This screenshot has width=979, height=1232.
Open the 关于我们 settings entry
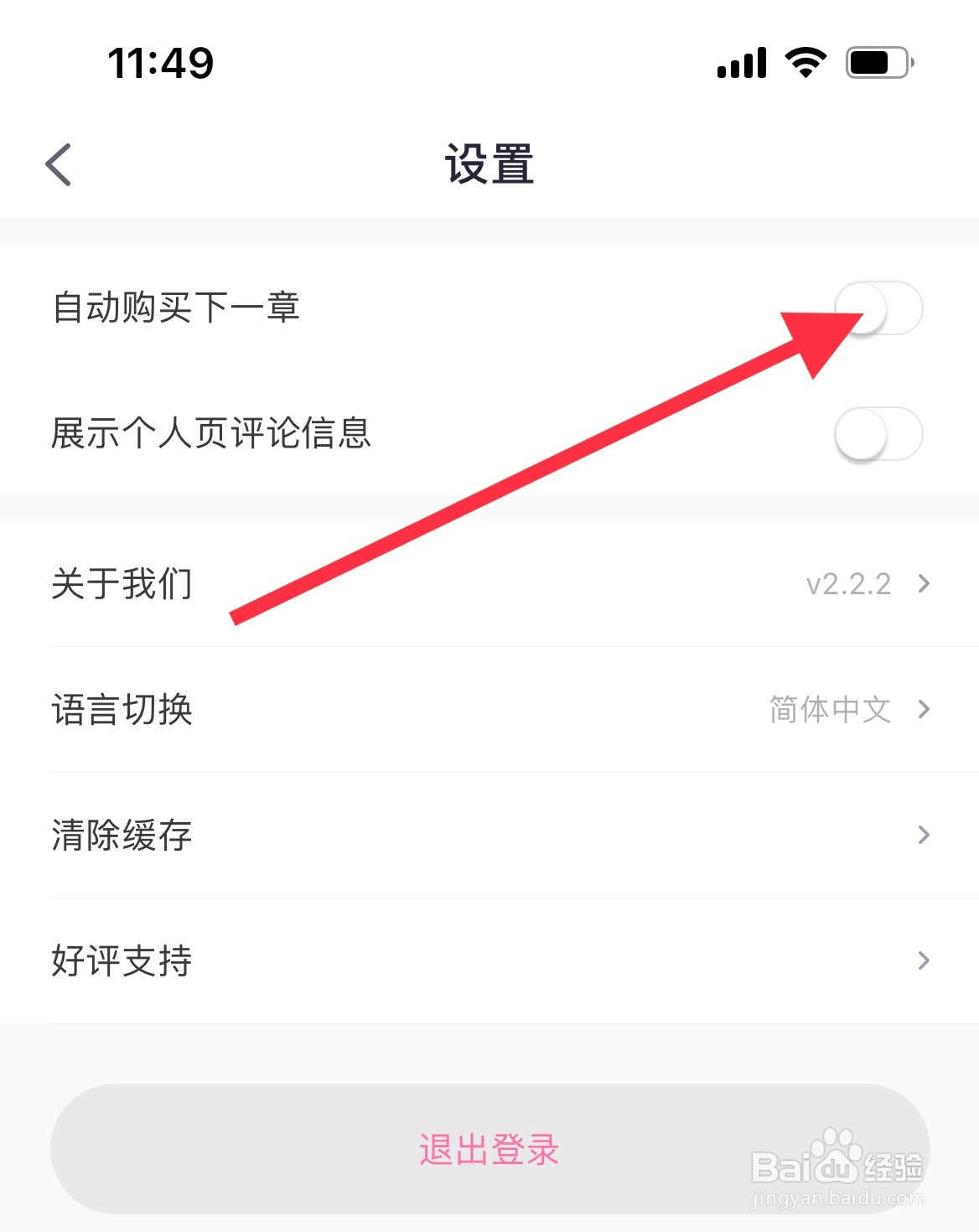click(122, 584)
